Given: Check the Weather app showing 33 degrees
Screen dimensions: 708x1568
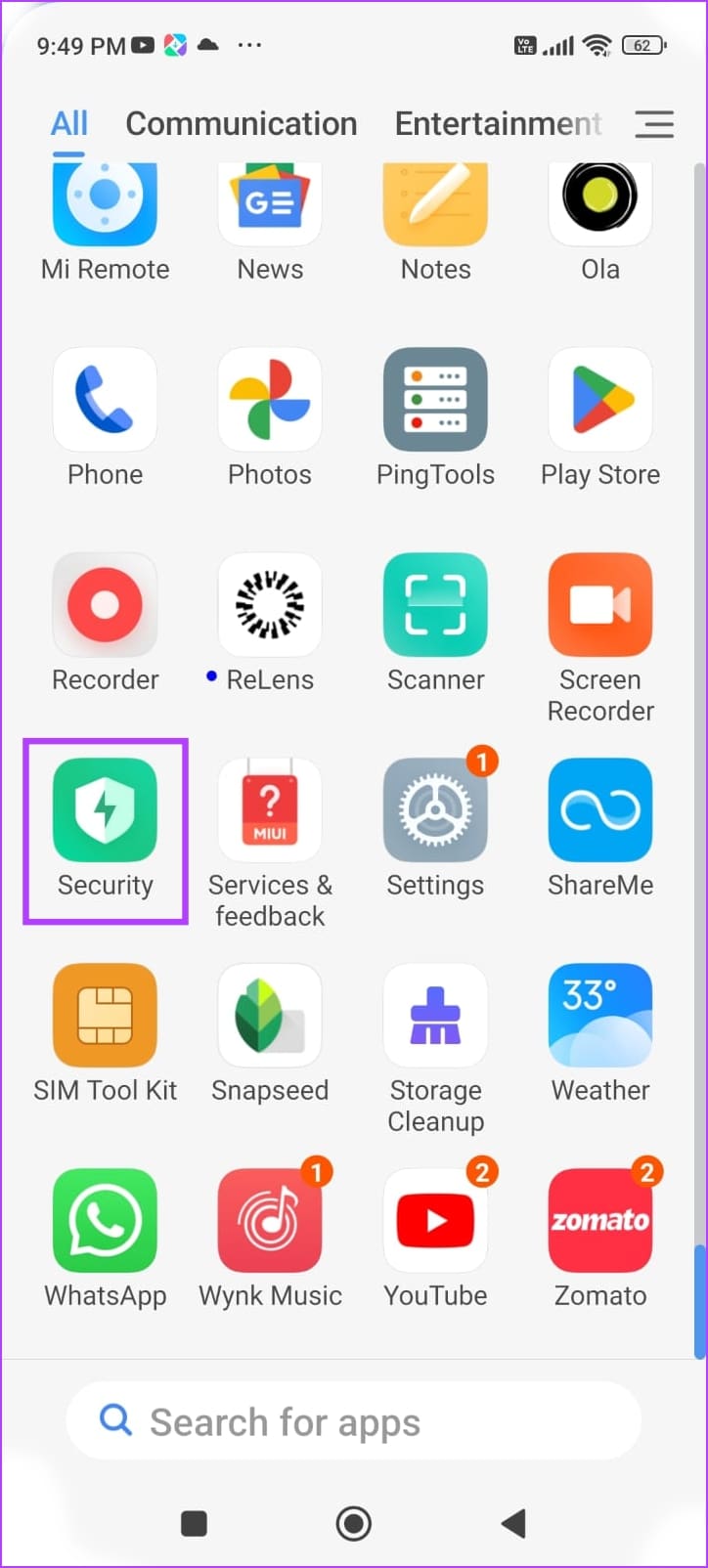Looking at the screenshot, I should 599,1015.
